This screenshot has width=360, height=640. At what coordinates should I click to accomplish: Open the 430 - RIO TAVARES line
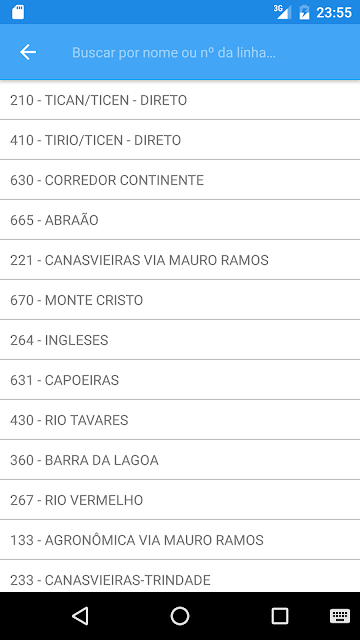coord(180,420)
